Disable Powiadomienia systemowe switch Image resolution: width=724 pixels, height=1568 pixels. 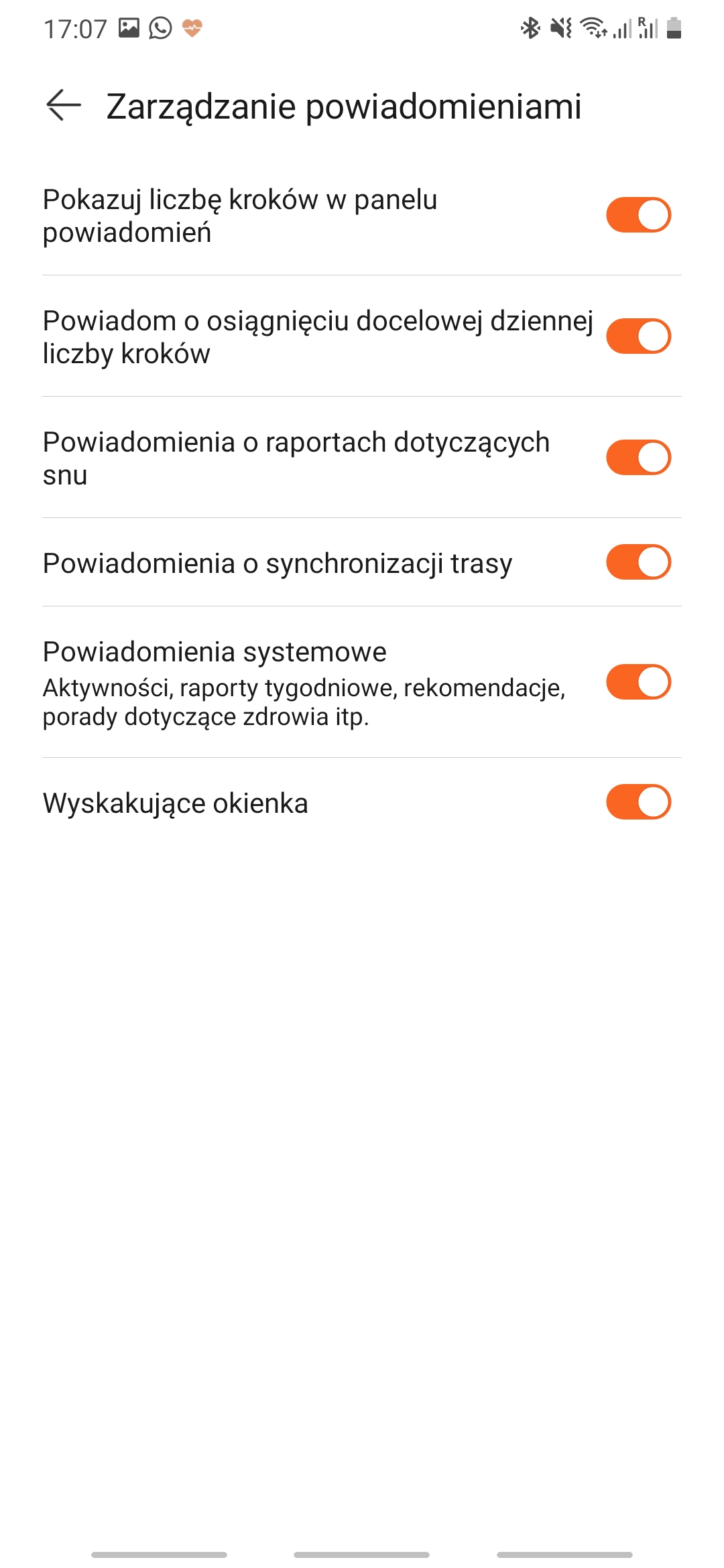[x=638, y=682]
